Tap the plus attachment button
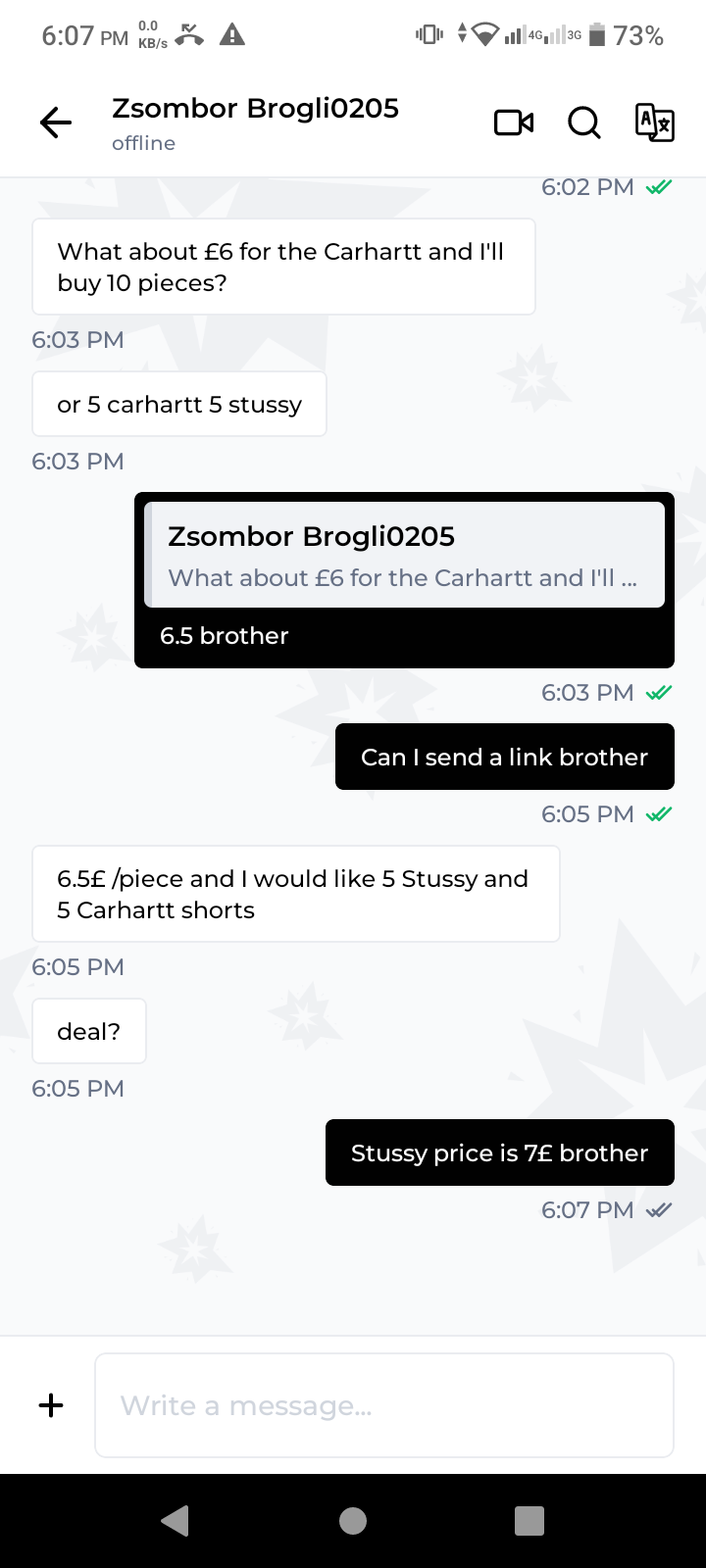The width and height of the screenshot is (706, 1568). click(51, 1405)
